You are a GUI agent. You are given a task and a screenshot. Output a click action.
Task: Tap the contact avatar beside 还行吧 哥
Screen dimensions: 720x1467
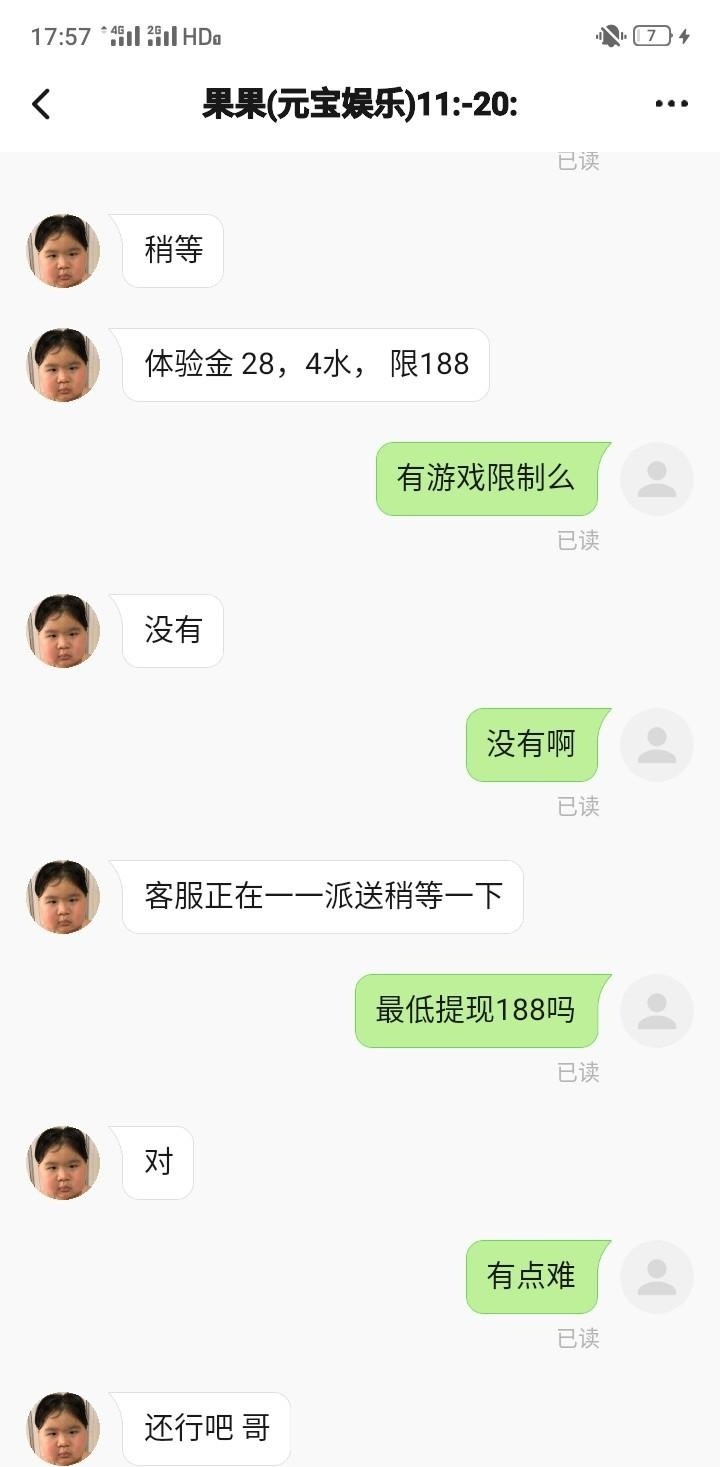point(63,1429)
